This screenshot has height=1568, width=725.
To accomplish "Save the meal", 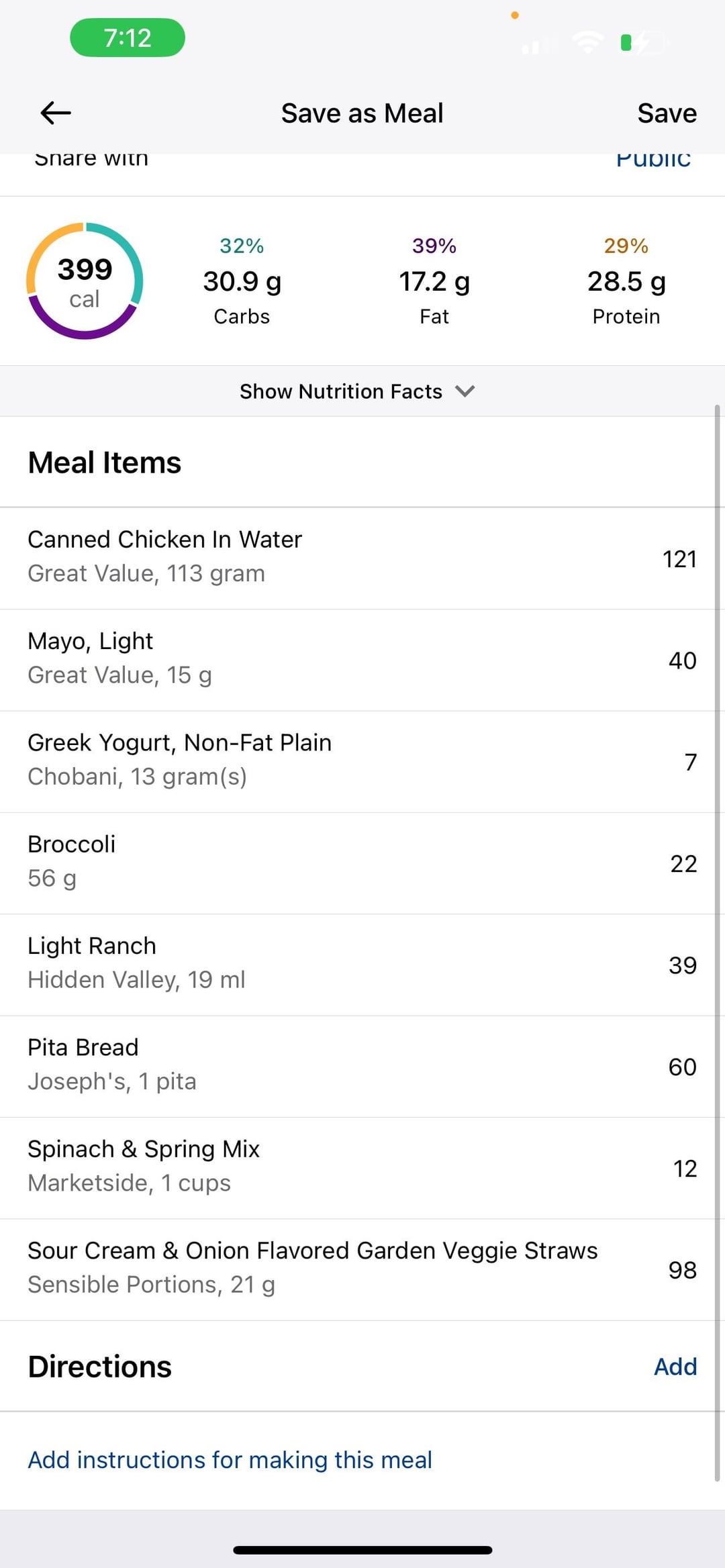I will pyautogui.click(x=667, y=113).
